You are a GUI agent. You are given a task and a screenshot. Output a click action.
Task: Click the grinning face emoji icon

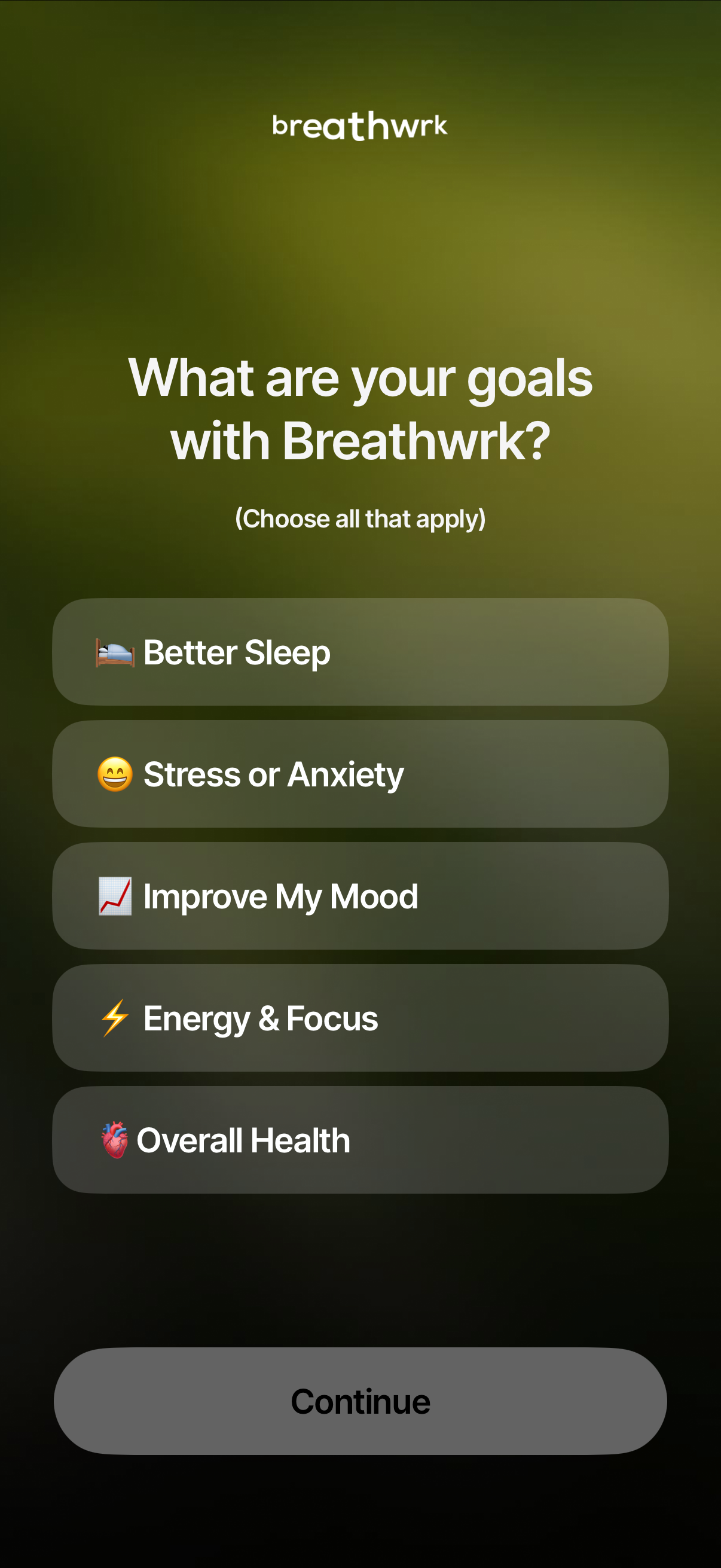tap(115, 774)
